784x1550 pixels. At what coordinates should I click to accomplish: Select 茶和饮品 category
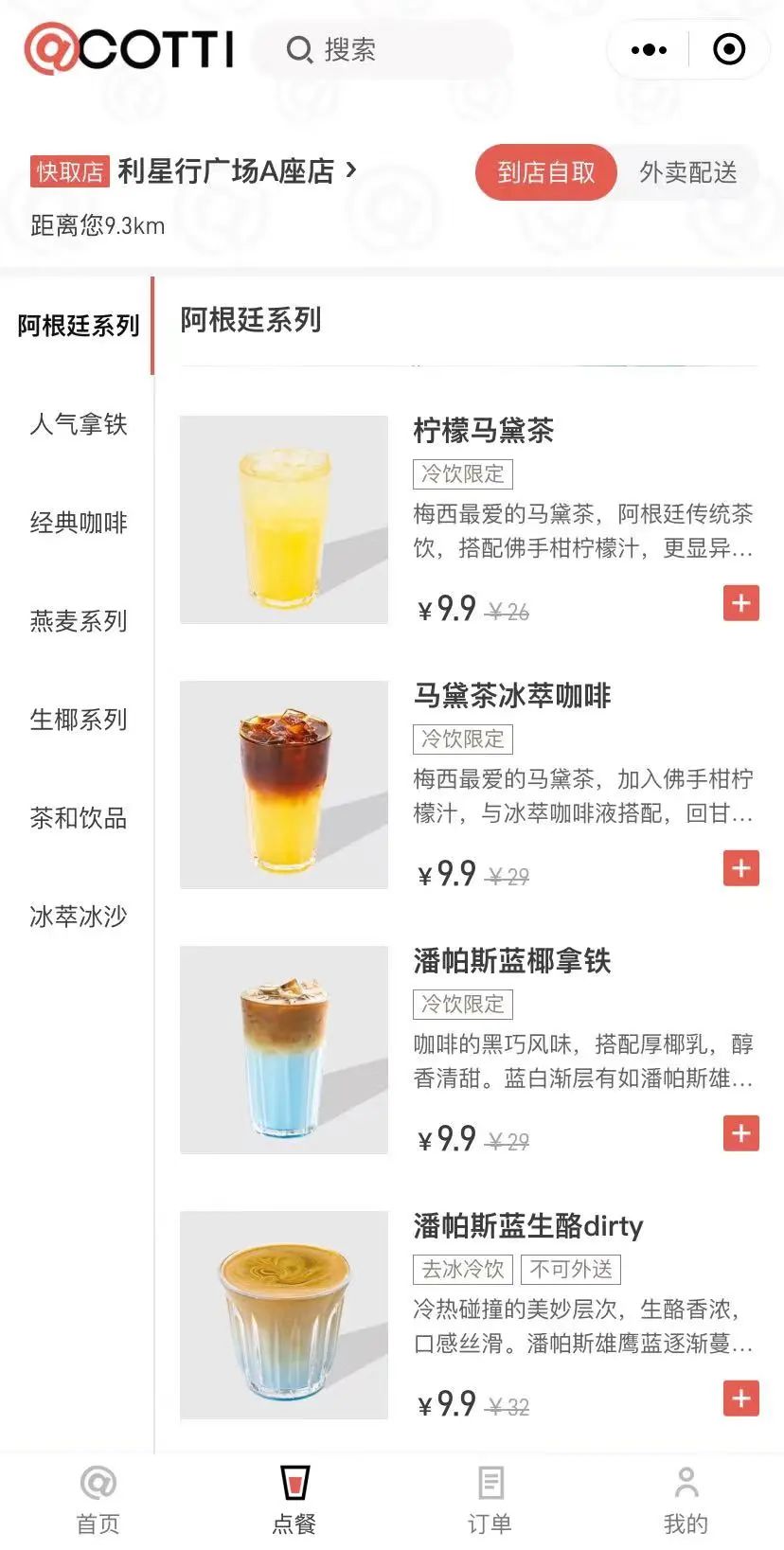click(78, 818)
